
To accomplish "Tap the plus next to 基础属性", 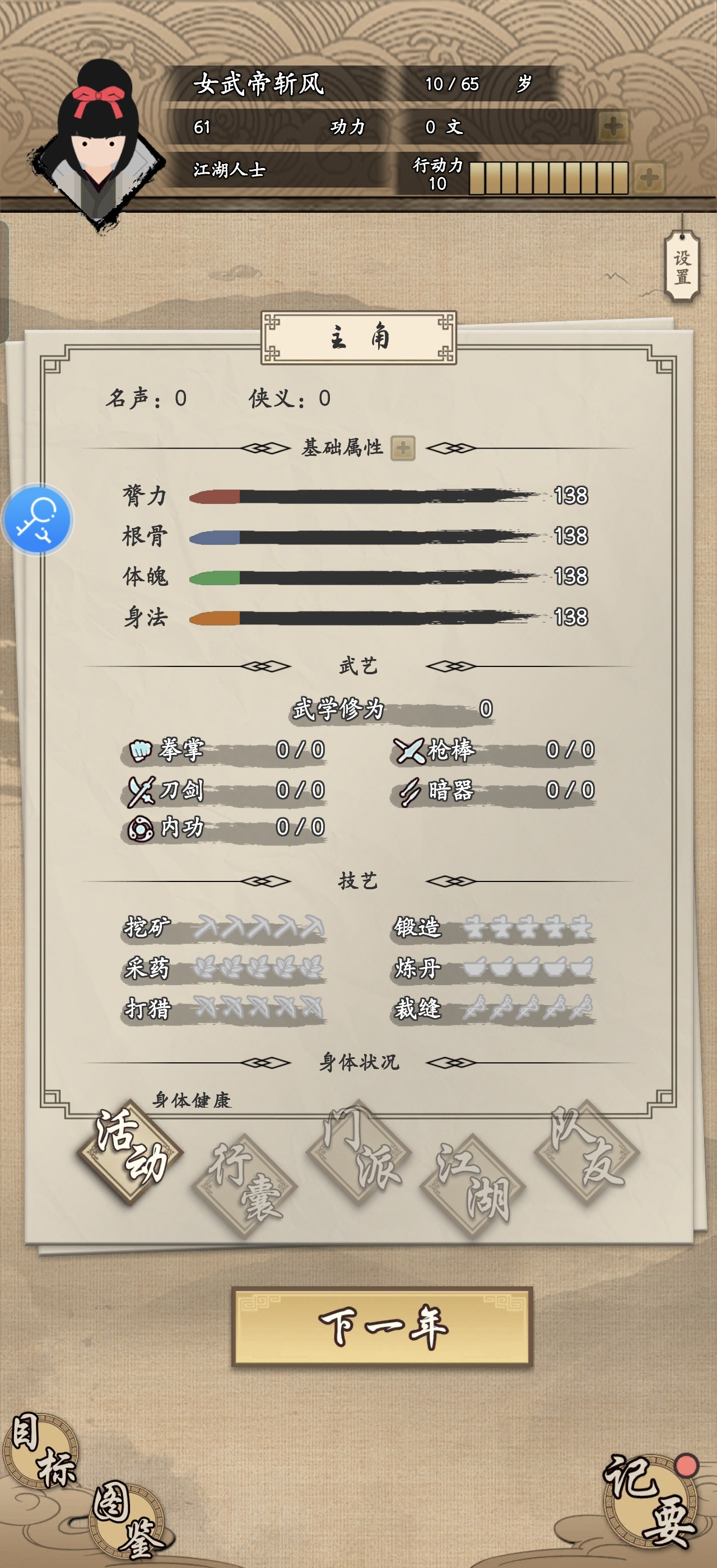I will 403,449.
